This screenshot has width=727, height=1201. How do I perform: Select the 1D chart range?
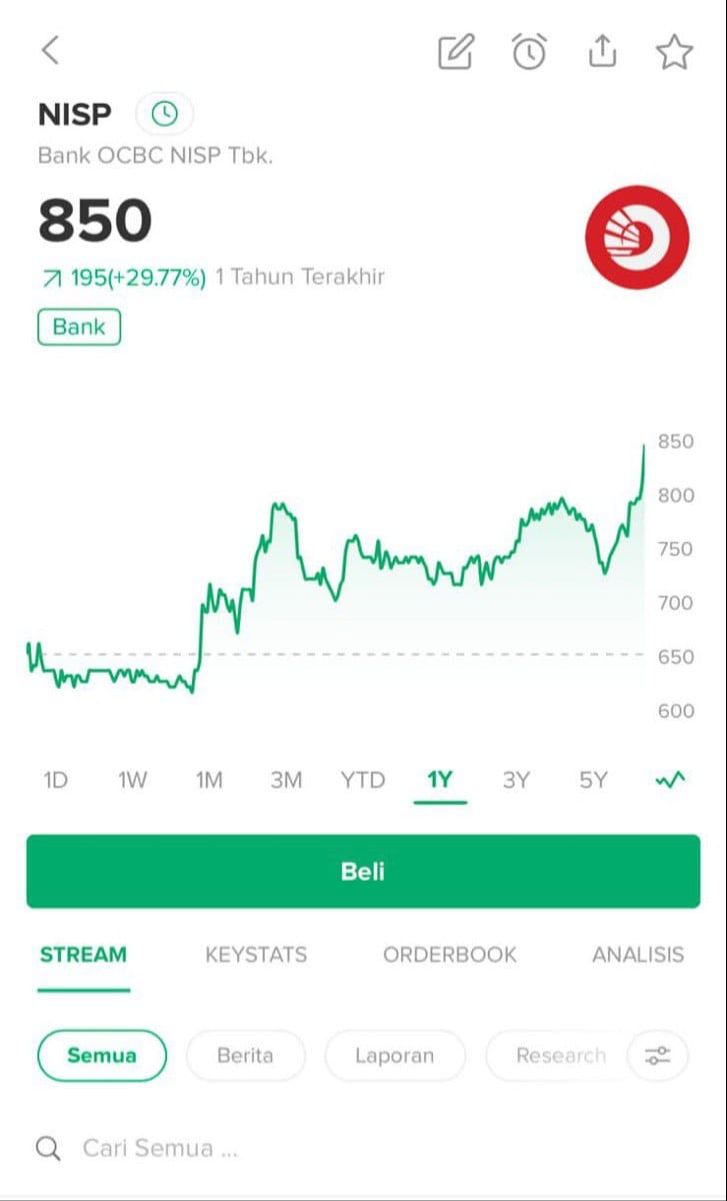[55, 780]
